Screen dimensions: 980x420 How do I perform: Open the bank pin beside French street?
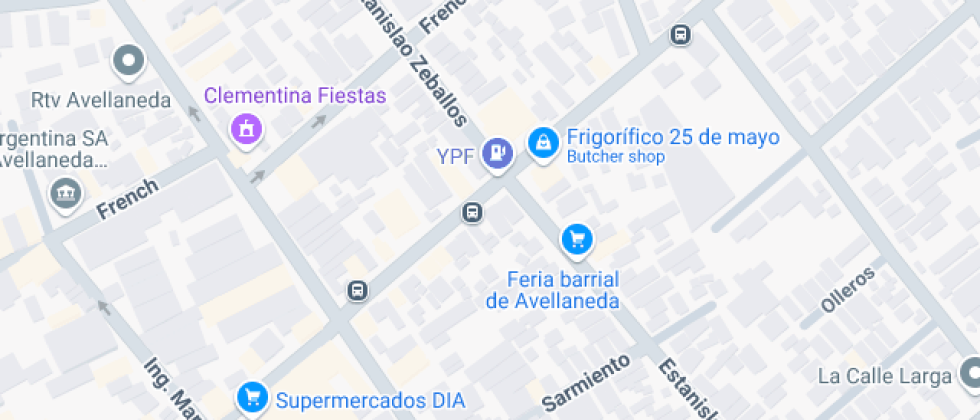(x=66, y=194)
